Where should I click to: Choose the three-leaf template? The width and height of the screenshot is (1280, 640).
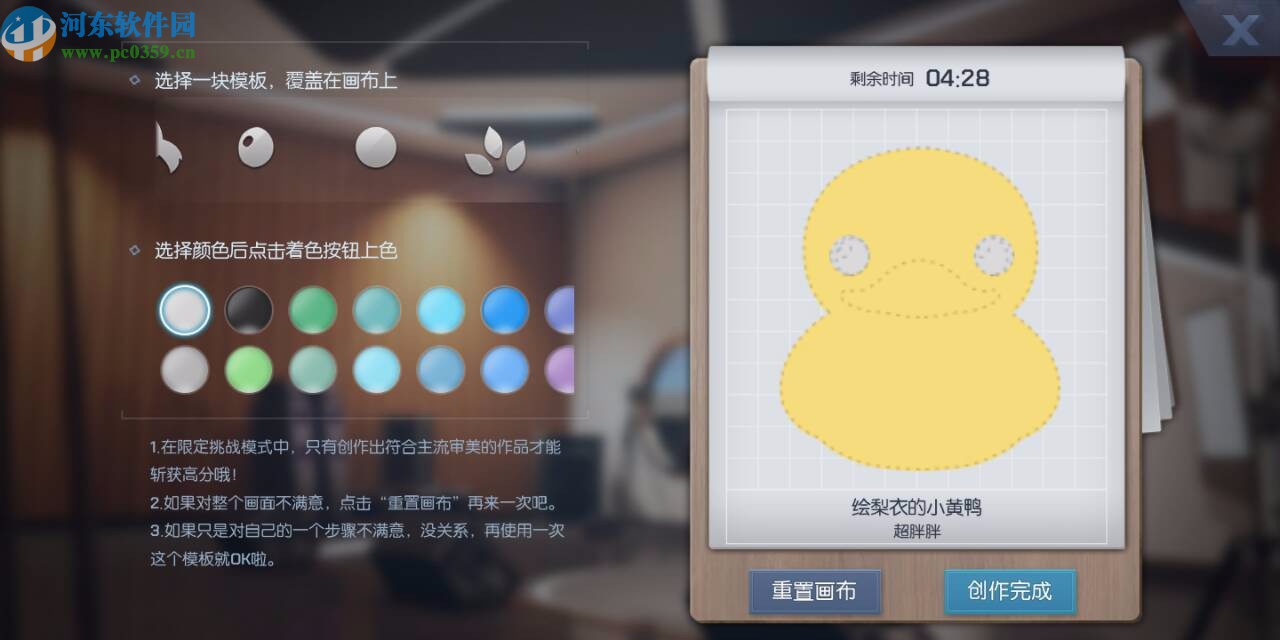pos(495,150)
